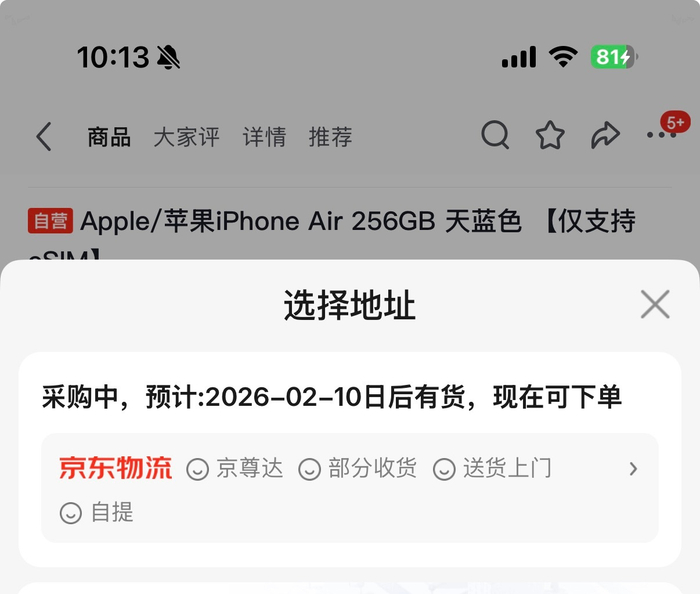The width and height of the screenshot is (700, 594).
Task: Switch to the 详情 tab
Action: pyautogui.click(x=264, y=137)
